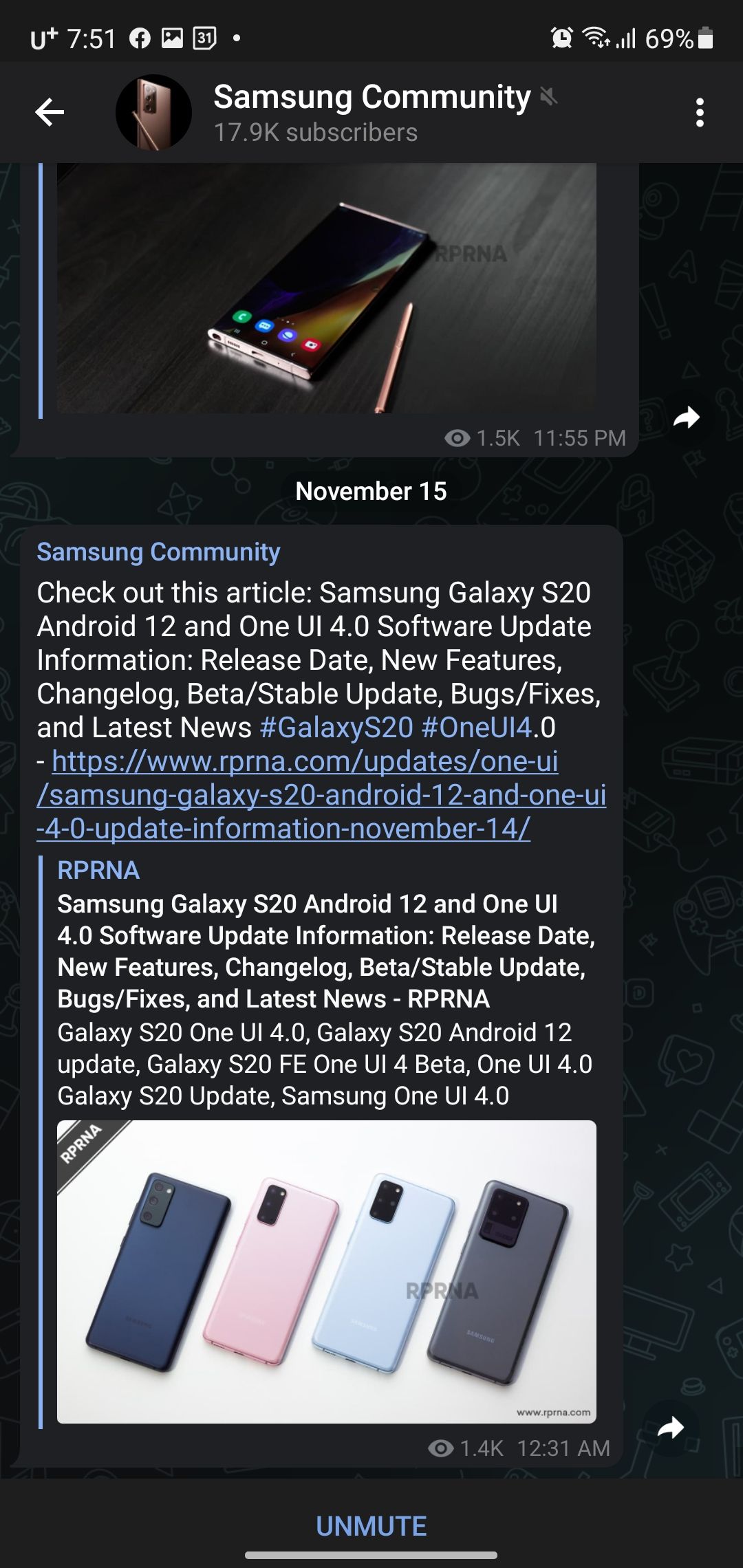The height and width of the screenshot is (1568, 743).
Task: Open the #OneUI4 hashtag
Action: pyautogui.click(x=476, y=728)
